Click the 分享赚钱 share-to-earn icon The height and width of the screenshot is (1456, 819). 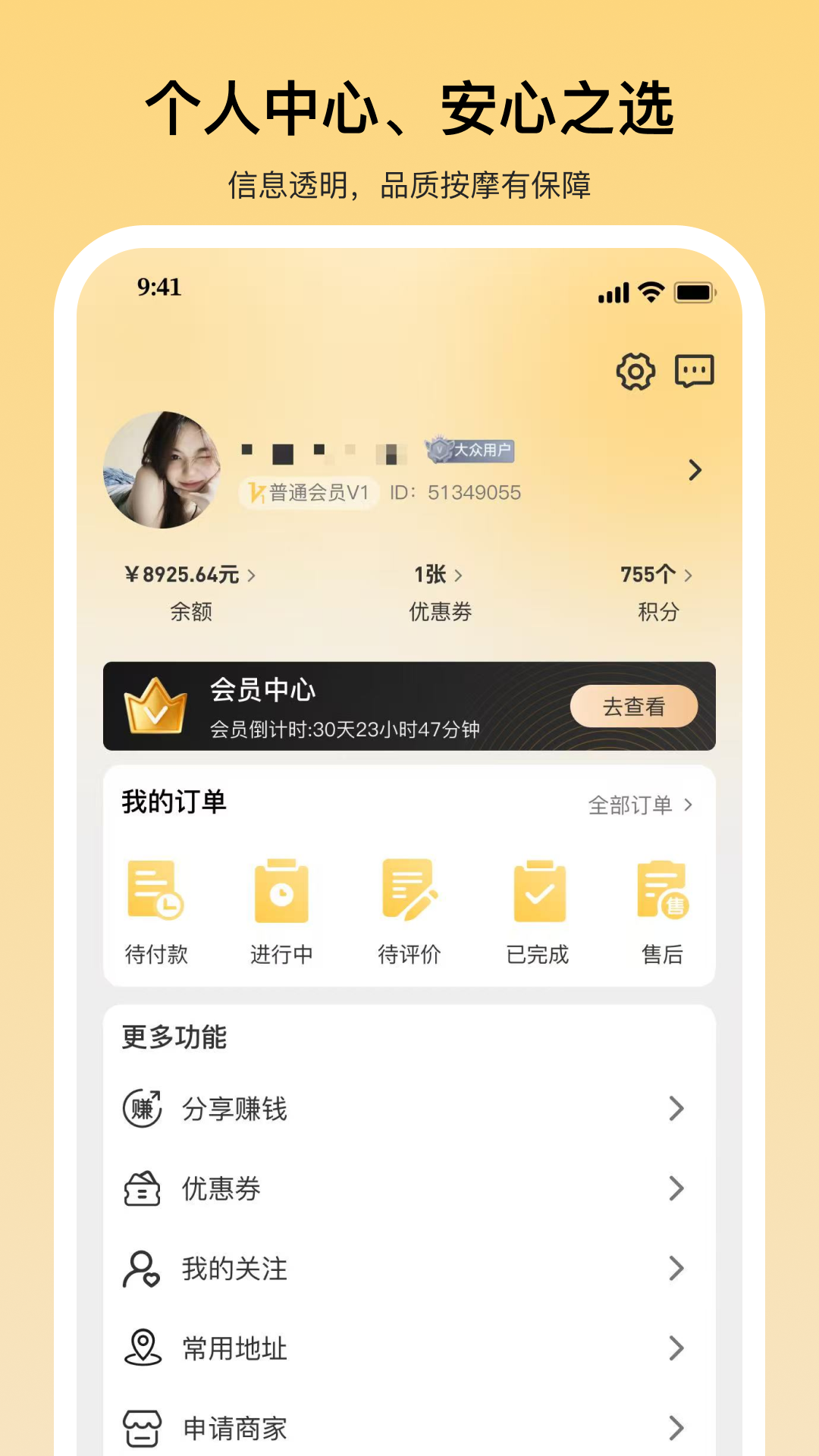coord(140,1108)
